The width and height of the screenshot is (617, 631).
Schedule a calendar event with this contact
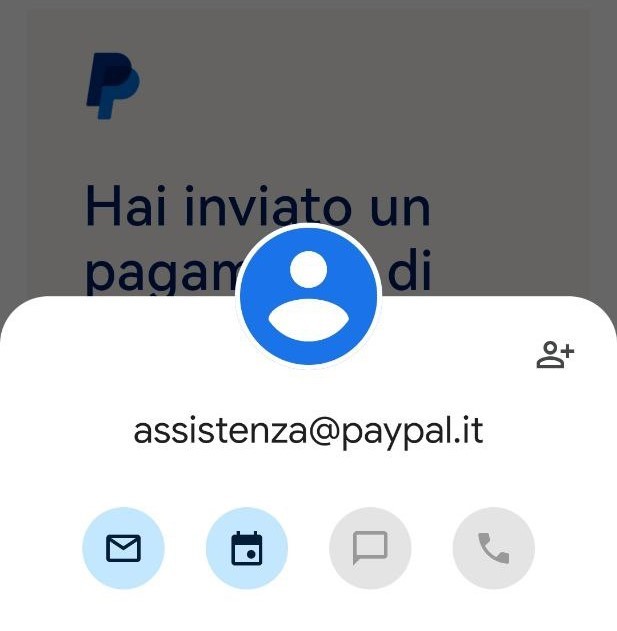click(246, 548)
